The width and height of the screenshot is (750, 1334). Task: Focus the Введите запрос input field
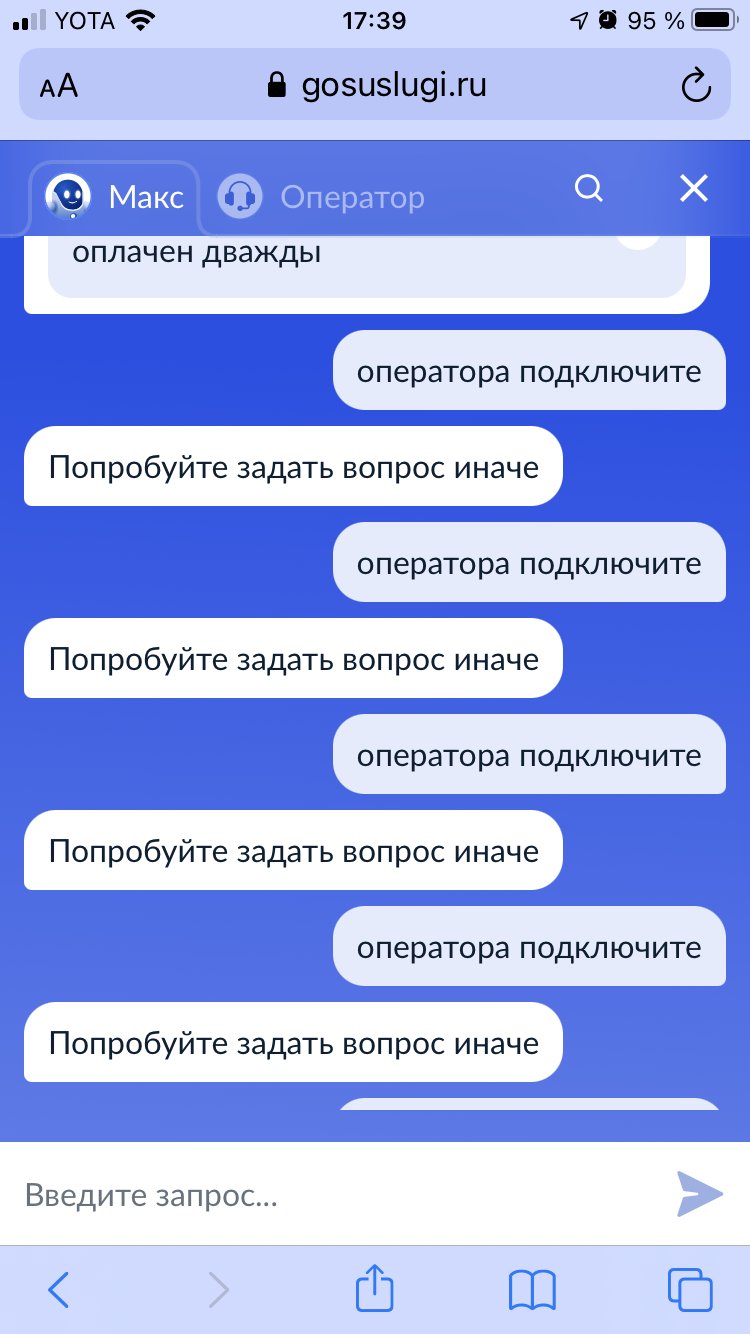tap(340, 1194)
